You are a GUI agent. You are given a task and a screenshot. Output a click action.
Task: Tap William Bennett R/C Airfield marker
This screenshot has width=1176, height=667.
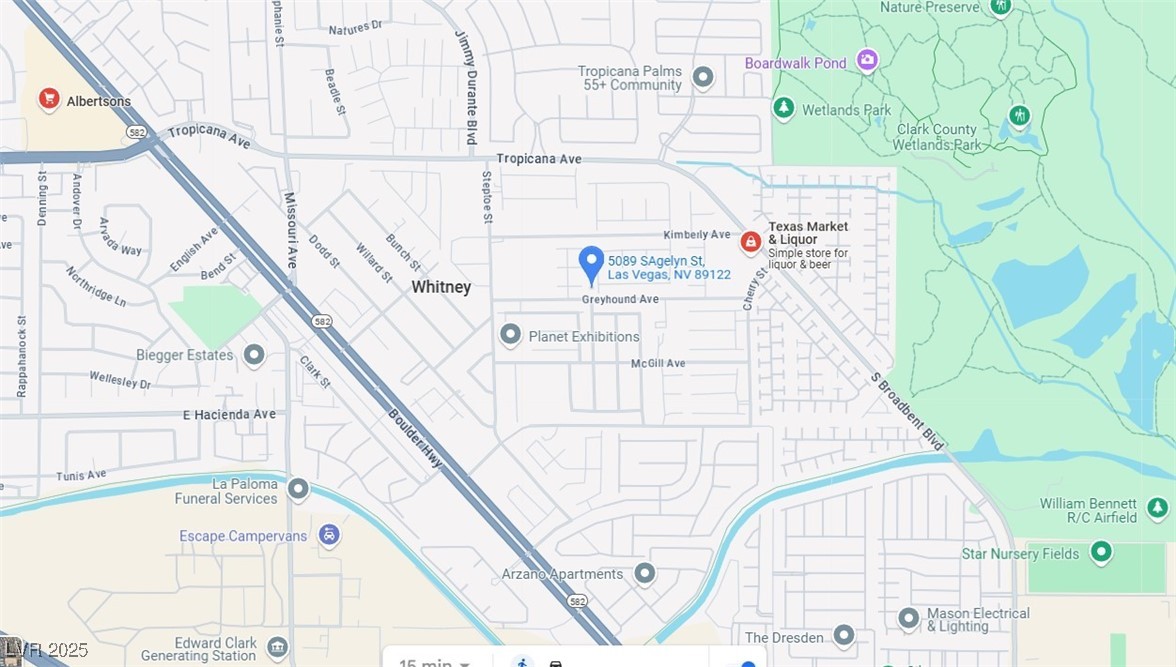(x=1157, y=508)
